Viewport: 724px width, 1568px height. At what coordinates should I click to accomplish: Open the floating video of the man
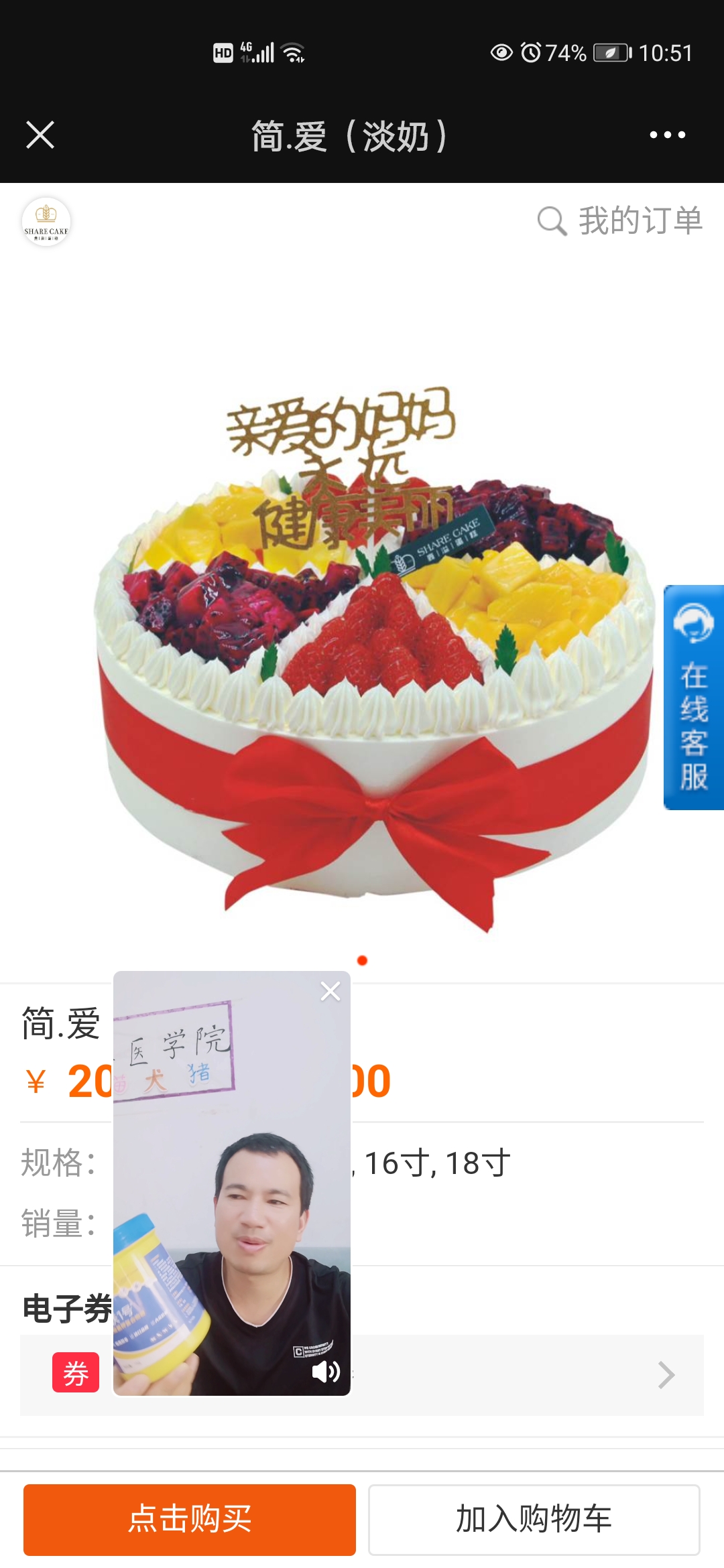pos(232,1183)
